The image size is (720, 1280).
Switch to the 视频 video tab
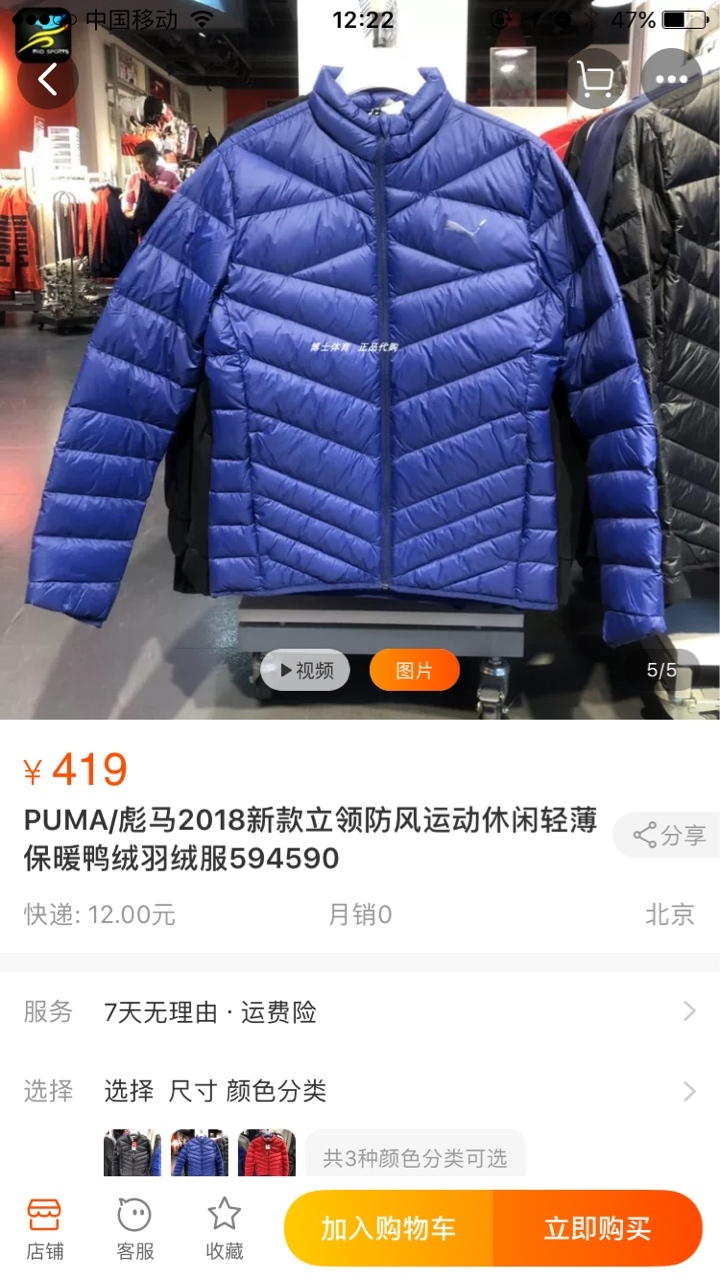pyautogui.click(x=305, y=670)
